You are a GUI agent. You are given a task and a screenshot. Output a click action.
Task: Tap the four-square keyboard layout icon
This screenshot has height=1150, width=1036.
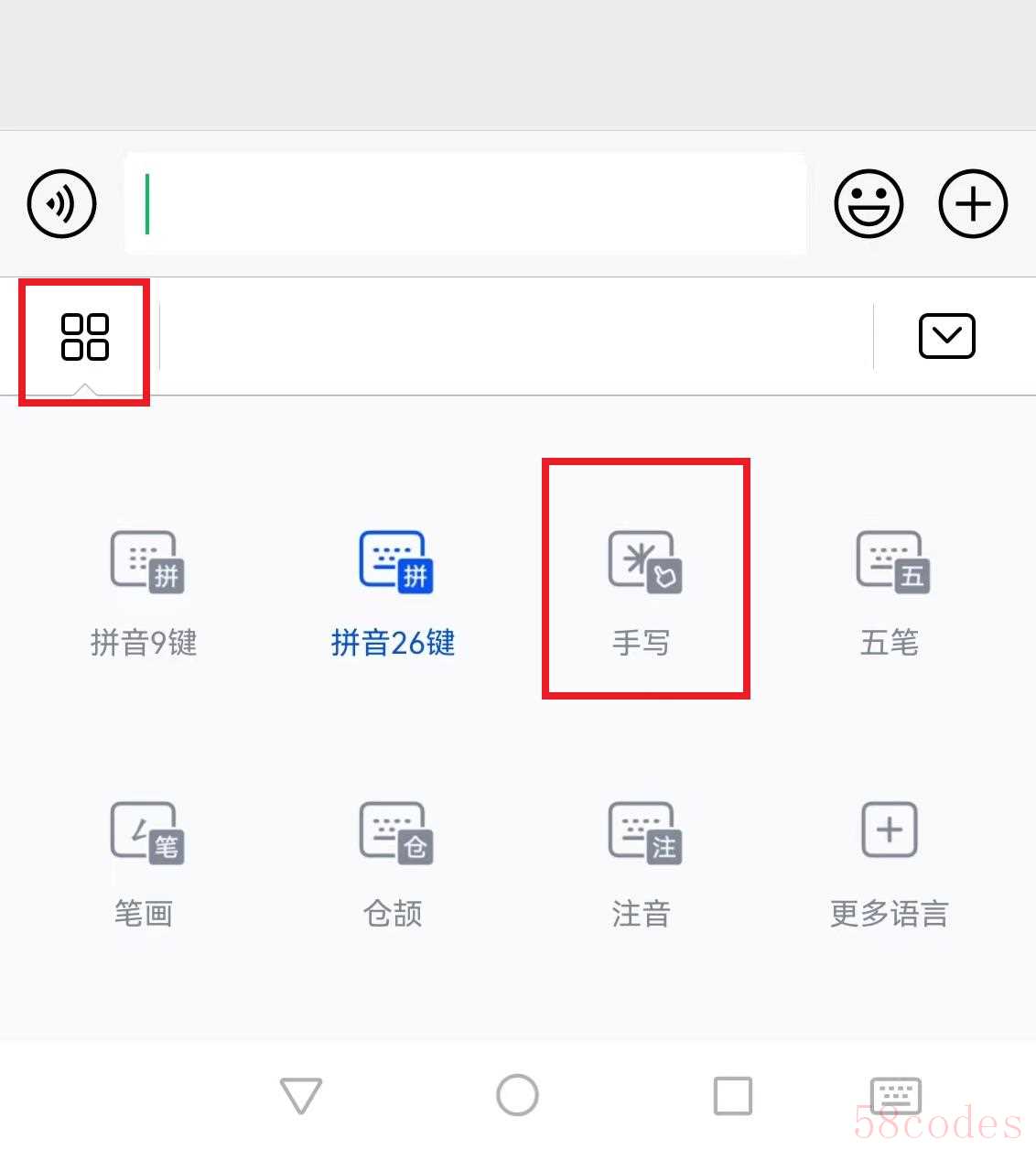(84, 337)
